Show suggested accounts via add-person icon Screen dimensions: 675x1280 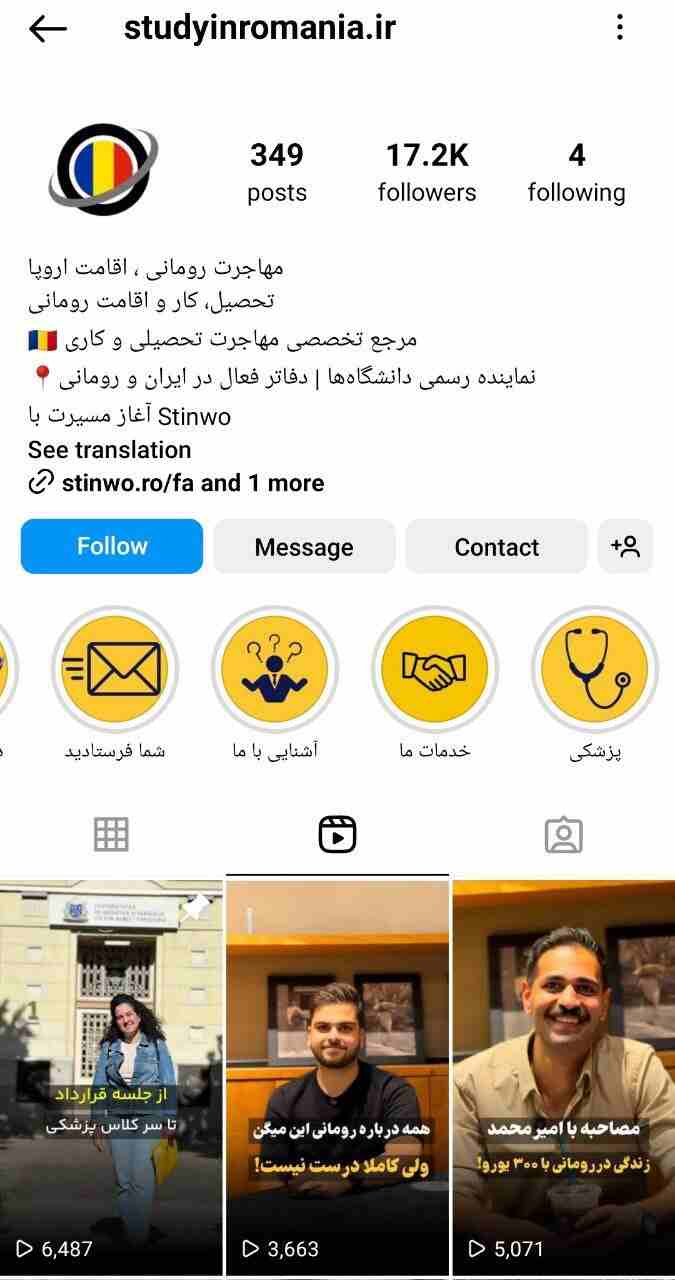coord(625,546)
